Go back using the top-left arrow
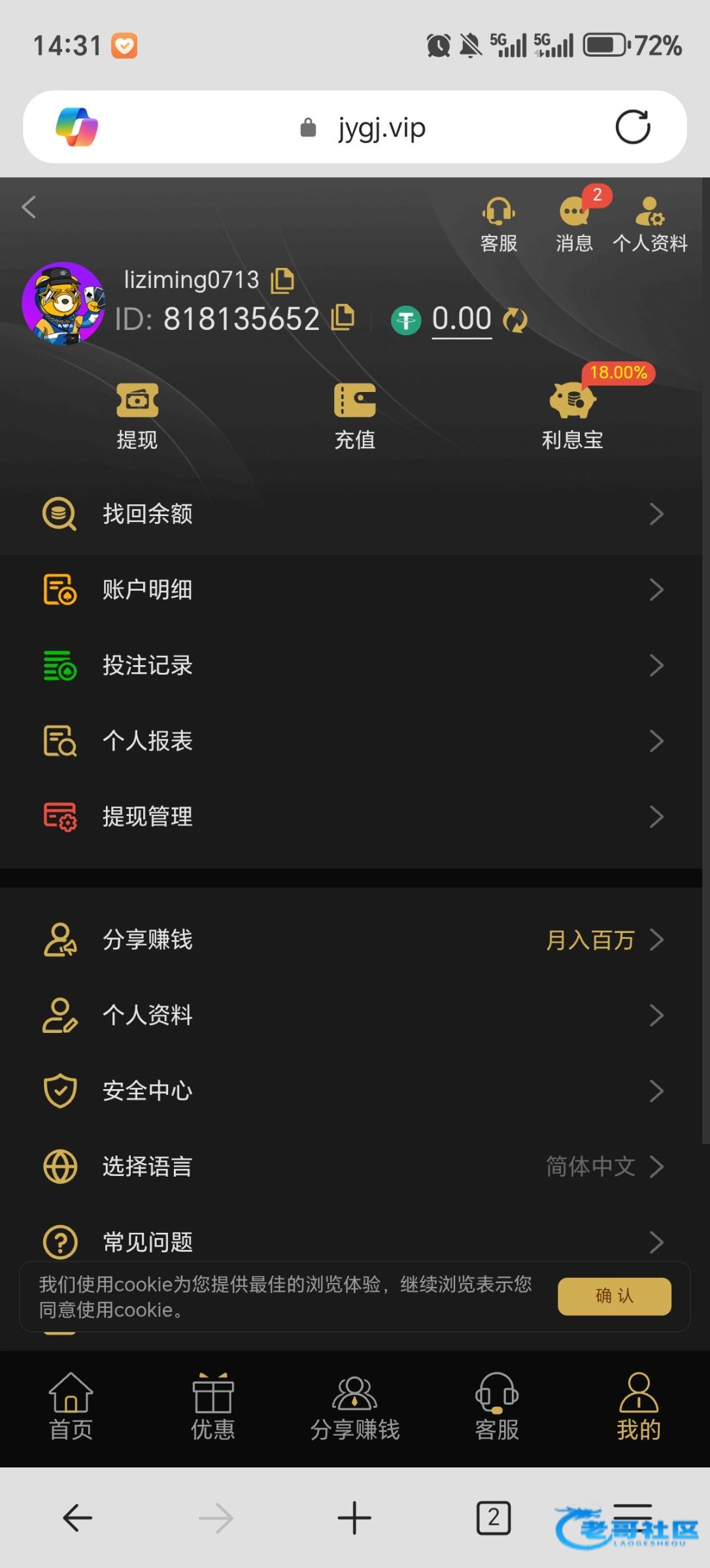The height and width of the screenshot is (1568, 710). pyautogui.click(x=29, y=207)
